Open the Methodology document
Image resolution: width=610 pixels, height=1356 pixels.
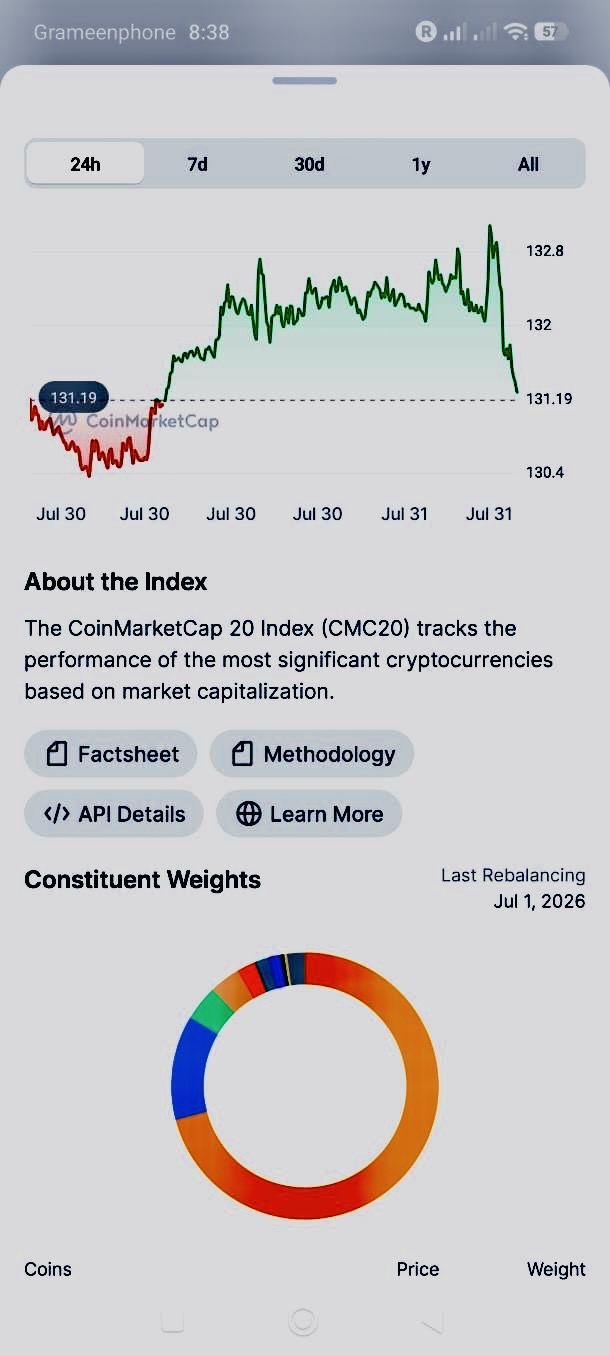pyautogui.click(x=312, y=754)
